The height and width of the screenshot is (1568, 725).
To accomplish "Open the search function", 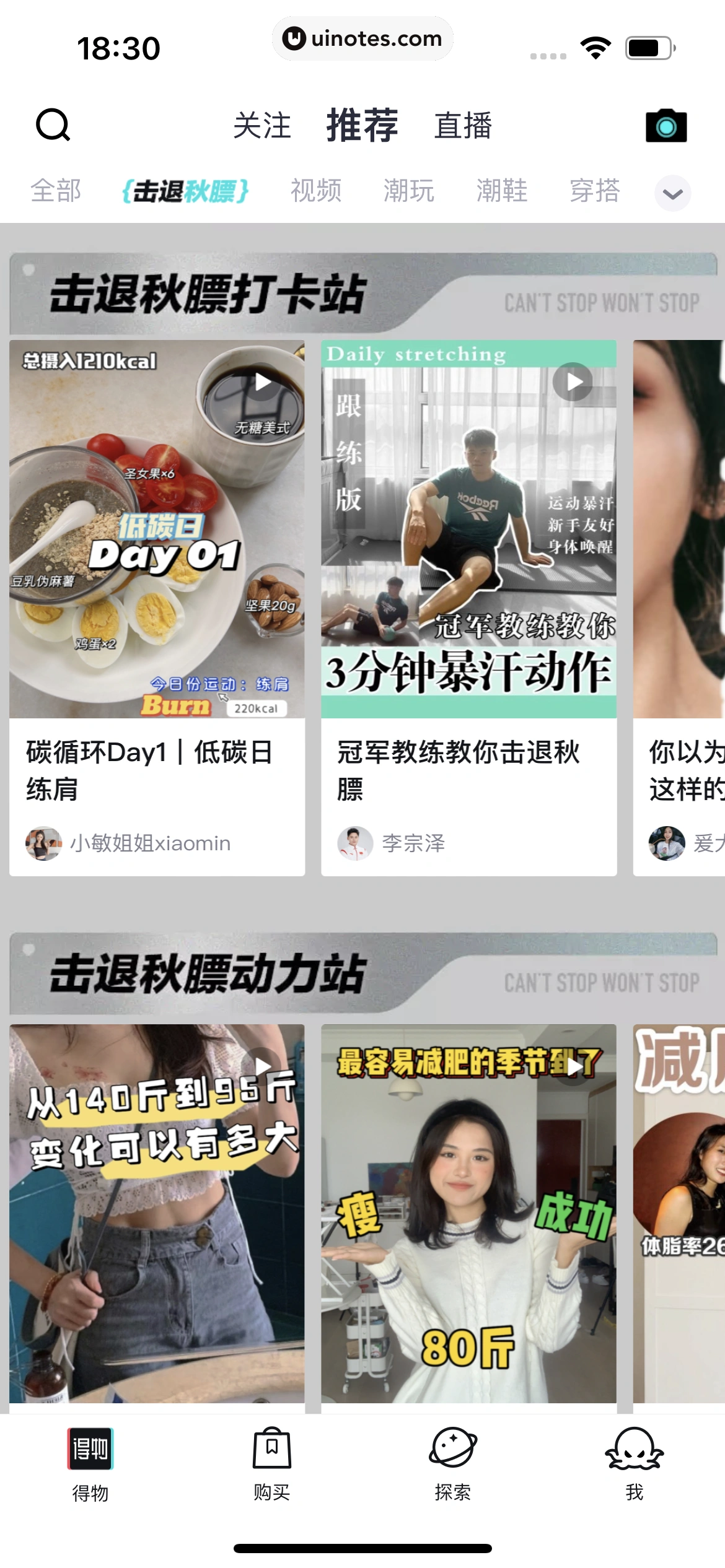I will tap(53, 125).
